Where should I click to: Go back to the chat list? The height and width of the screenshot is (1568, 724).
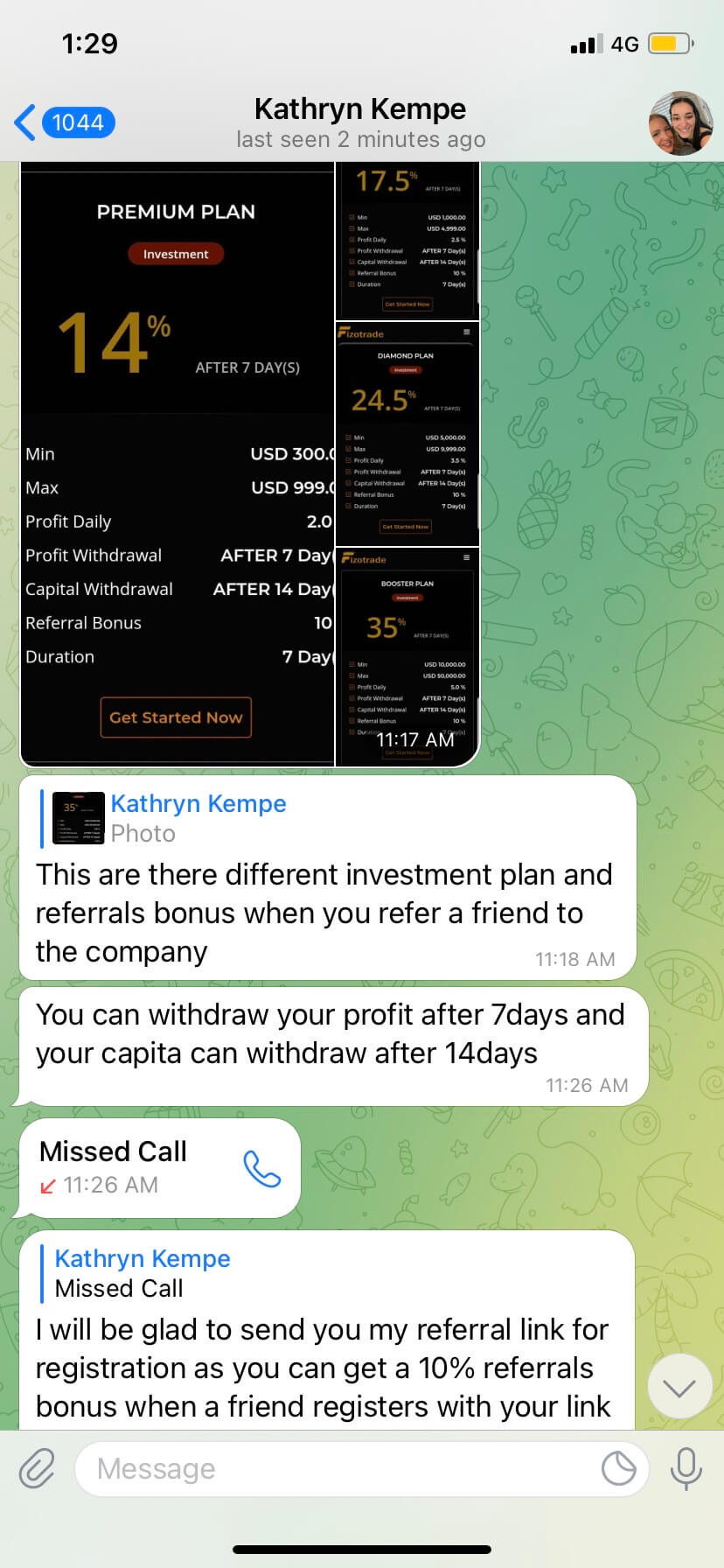pos(61,122)
